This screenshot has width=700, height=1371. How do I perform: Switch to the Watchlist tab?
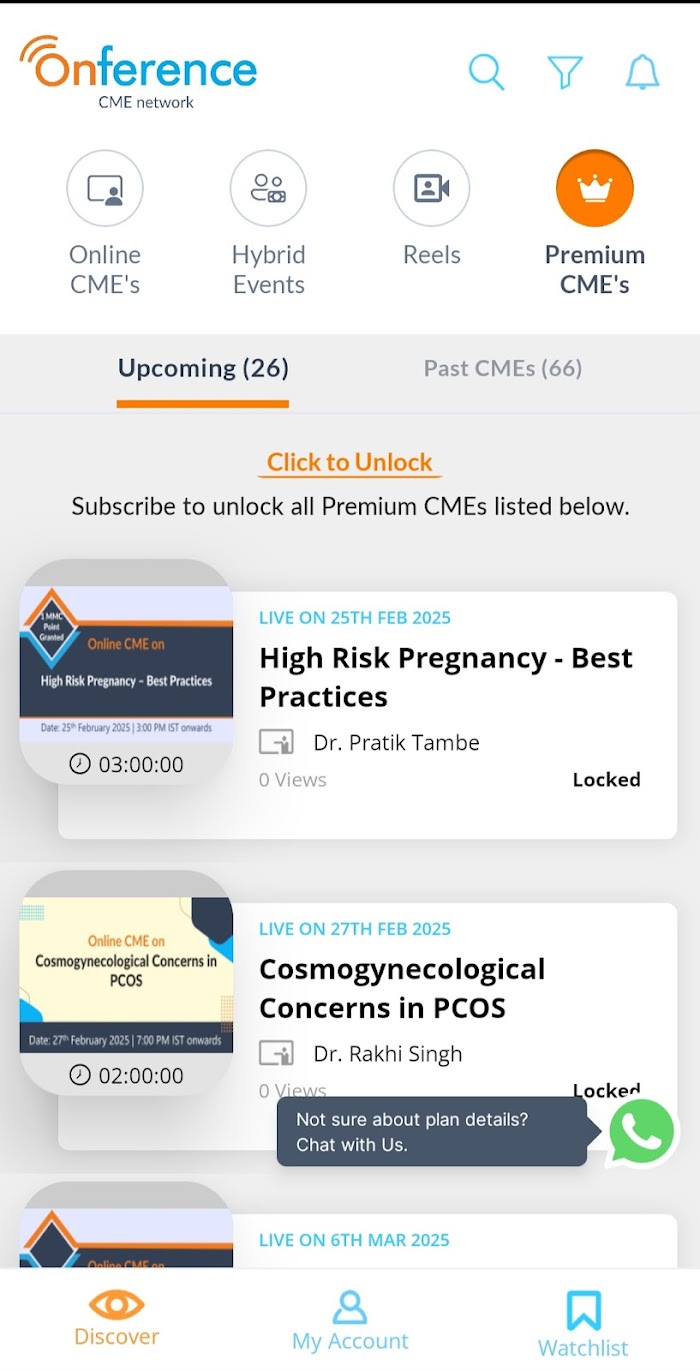(583, 1322)
